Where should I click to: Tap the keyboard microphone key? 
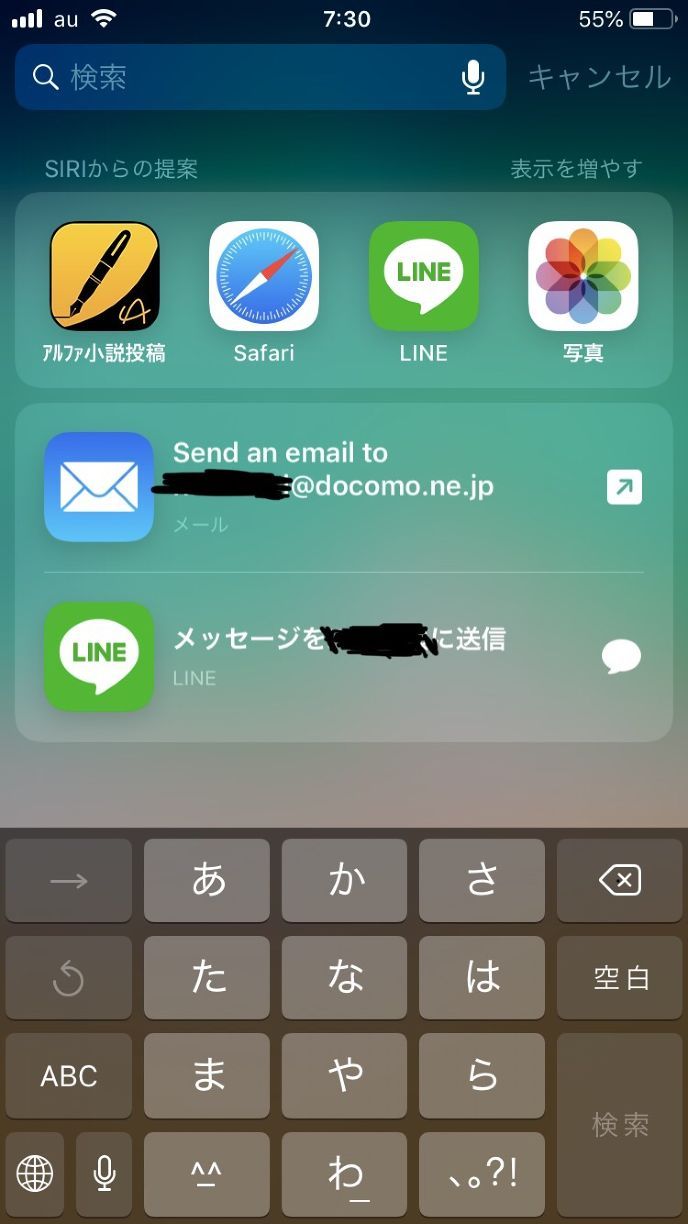coord(104,1173)
